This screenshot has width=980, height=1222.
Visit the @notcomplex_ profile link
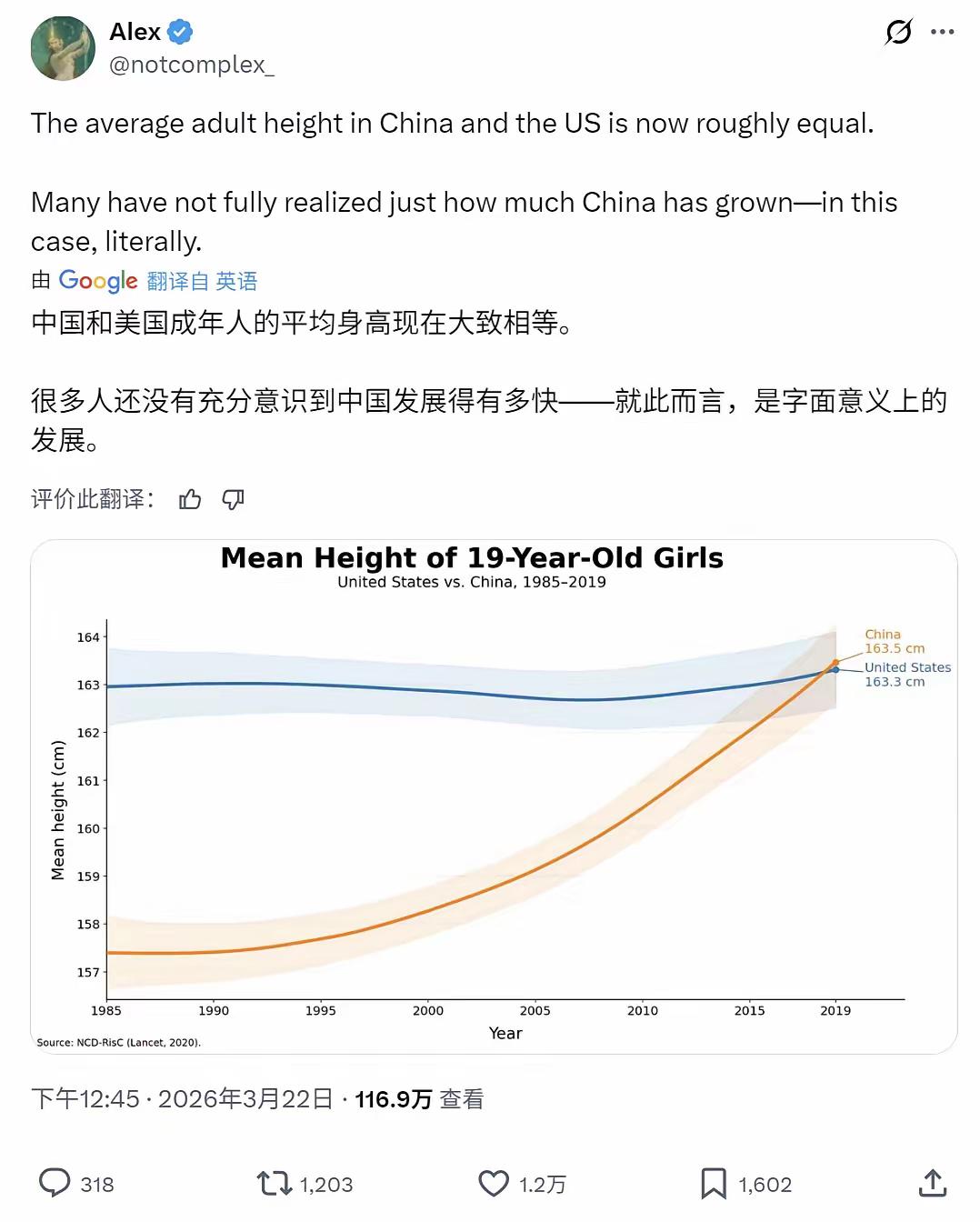(195, 65)
